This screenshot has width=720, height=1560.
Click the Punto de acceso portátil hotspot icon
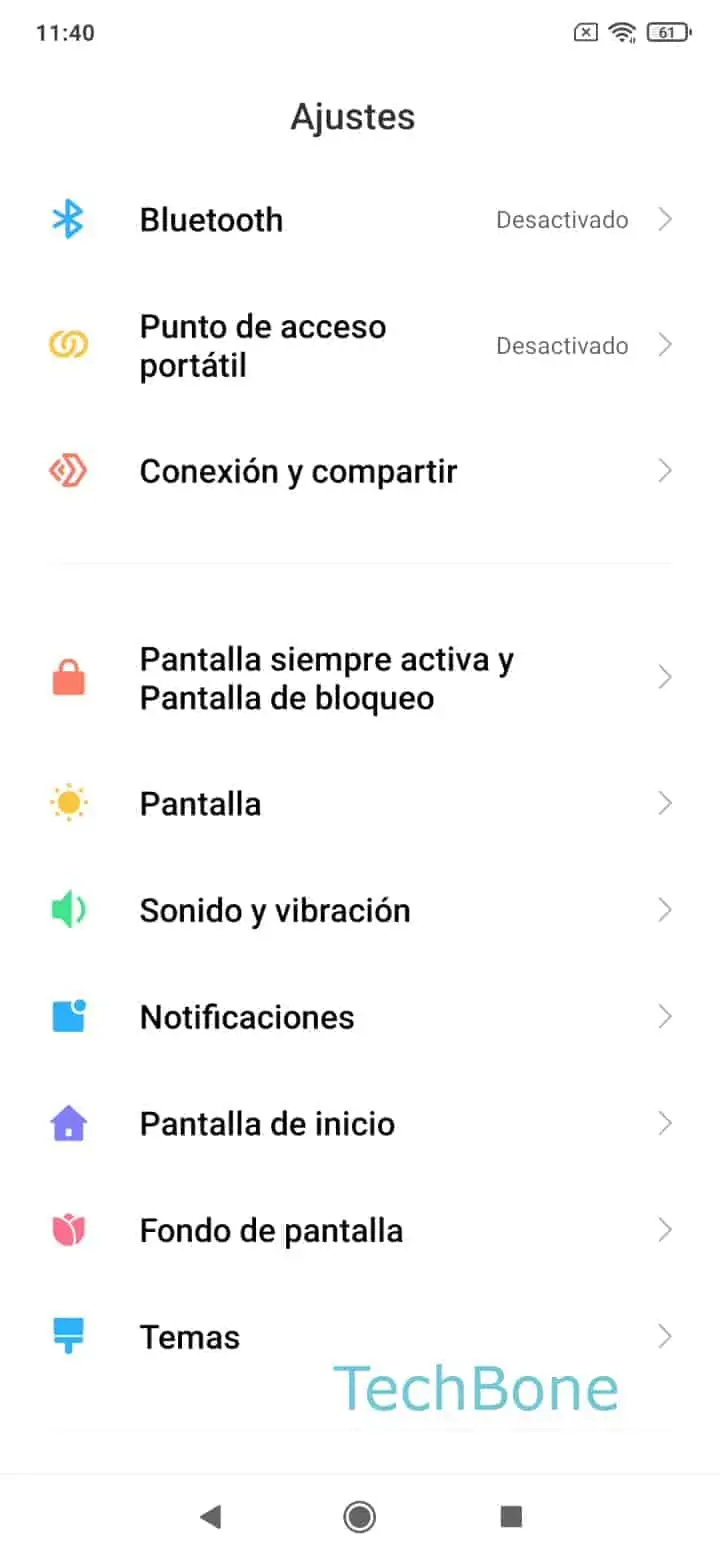(x=68, y=345)
